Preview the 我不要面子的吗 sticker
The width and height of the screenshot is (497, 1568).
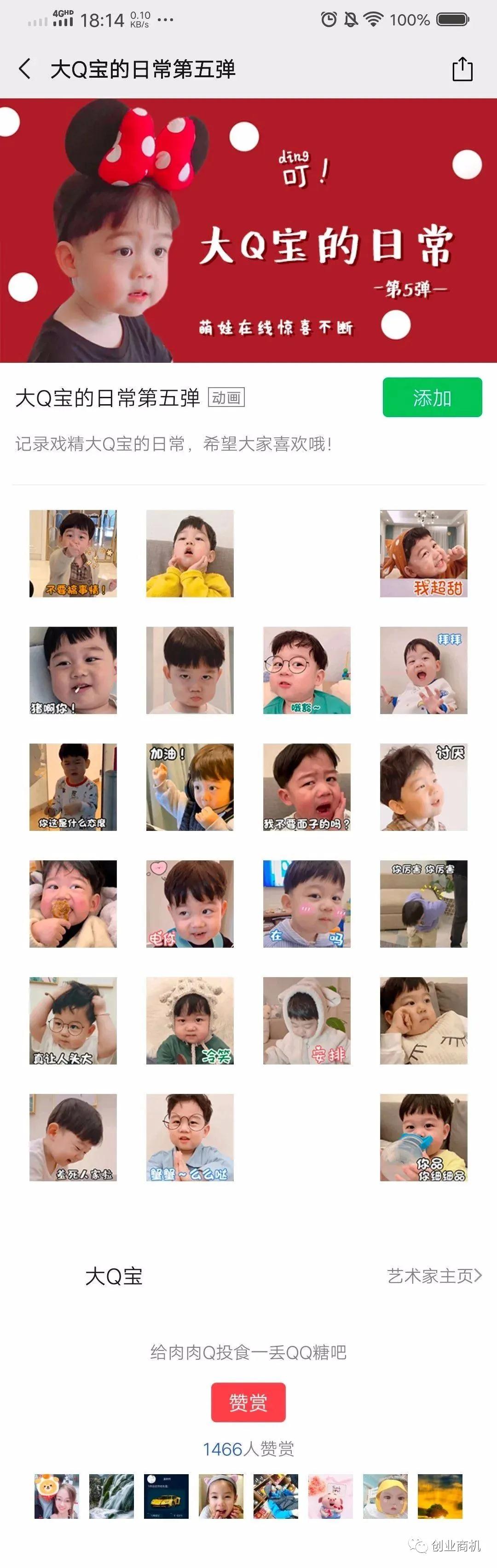click(306, 787)
